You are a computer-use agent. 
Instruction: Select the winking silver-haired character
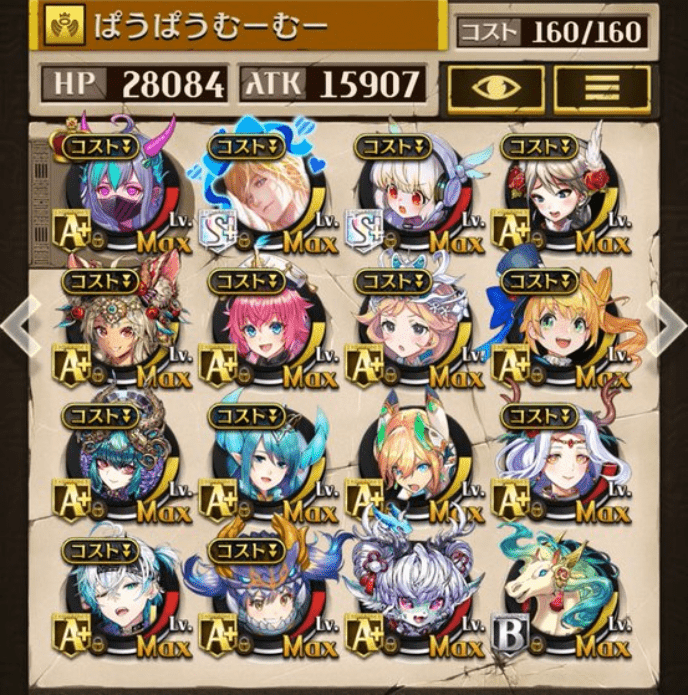click(121, 595)
